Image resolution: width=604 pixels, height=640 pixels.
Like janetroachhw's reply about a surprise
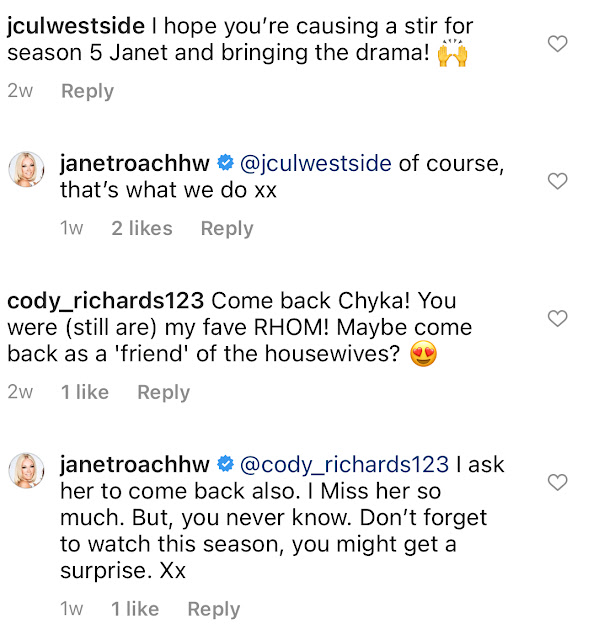559,483
